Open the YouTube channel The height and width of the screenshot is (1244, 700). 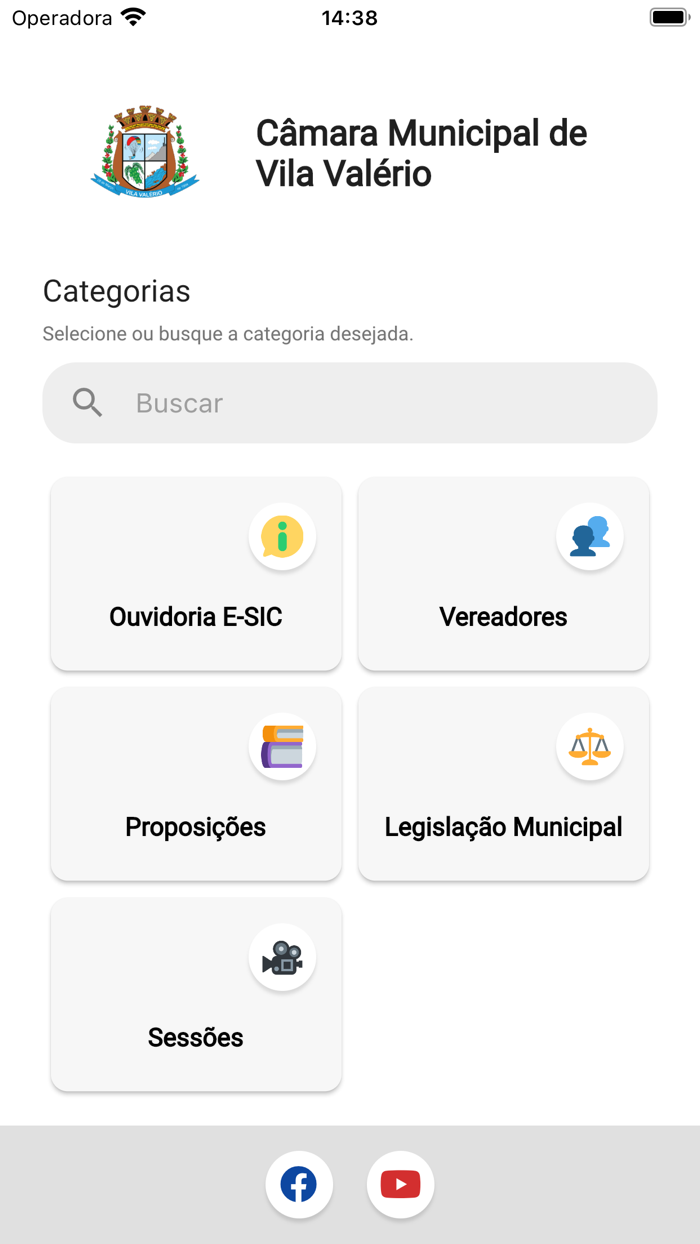pos(400,1185)
